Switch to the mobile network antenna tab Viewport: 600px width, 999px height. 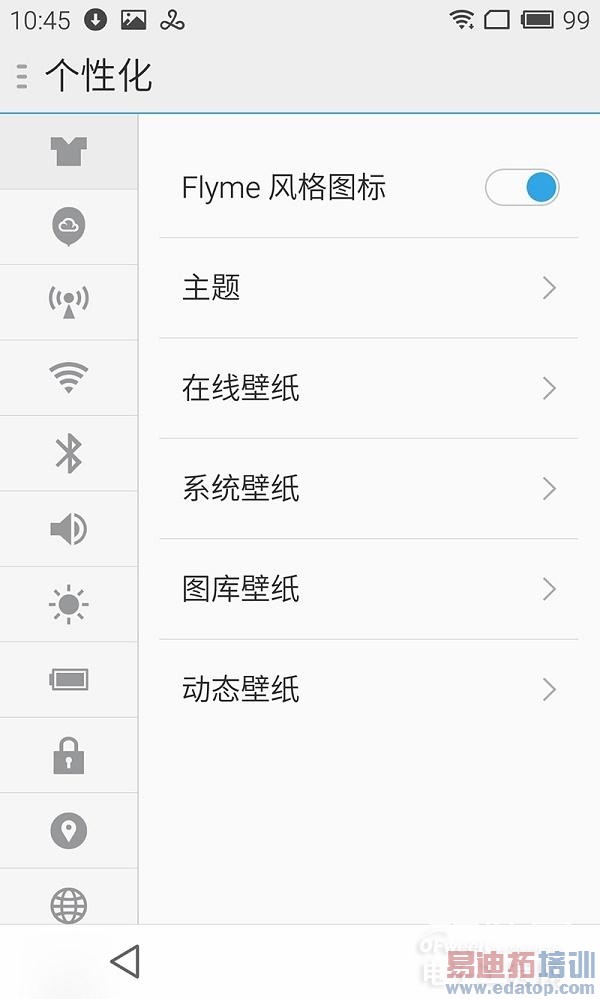point(69,302)
